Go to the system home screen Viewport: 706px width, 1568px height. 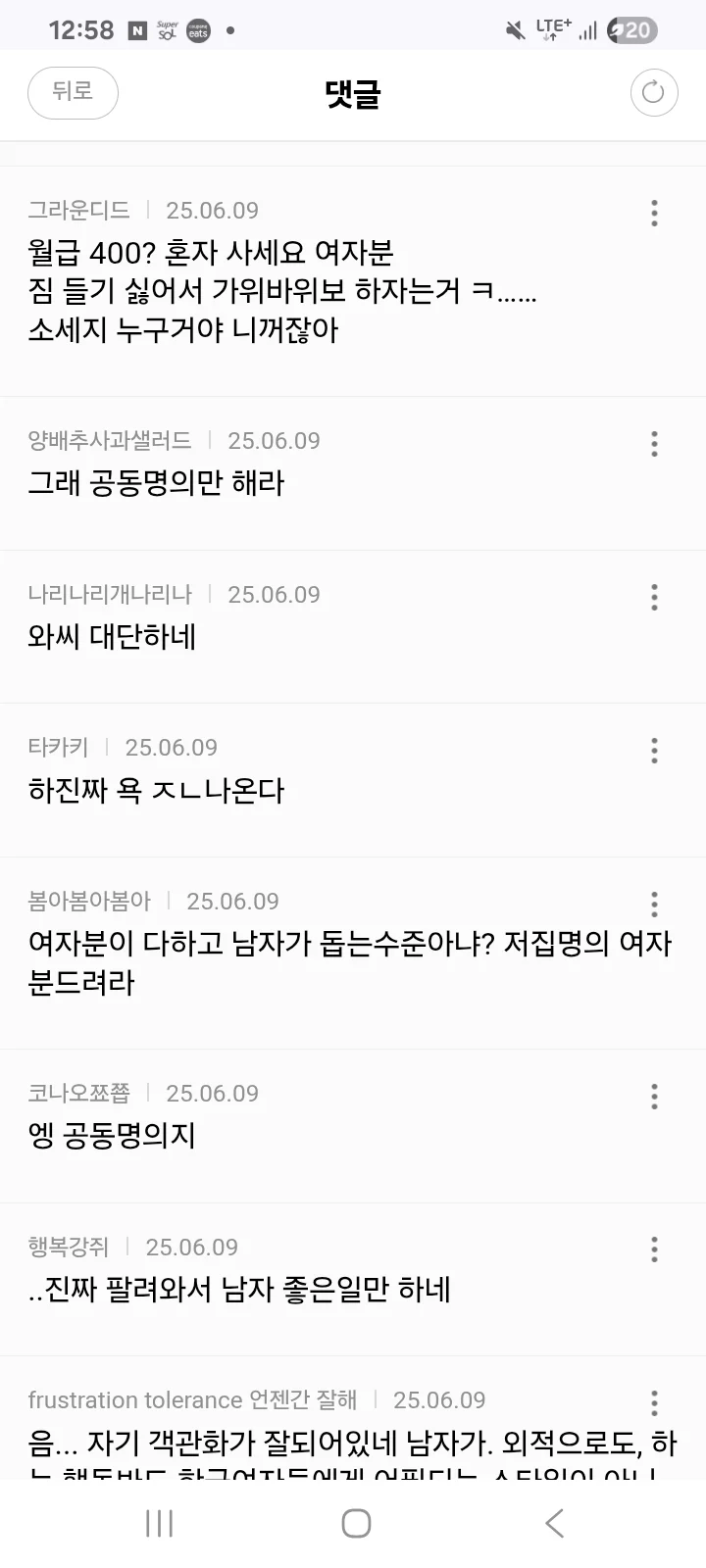tap(356, 1523)
